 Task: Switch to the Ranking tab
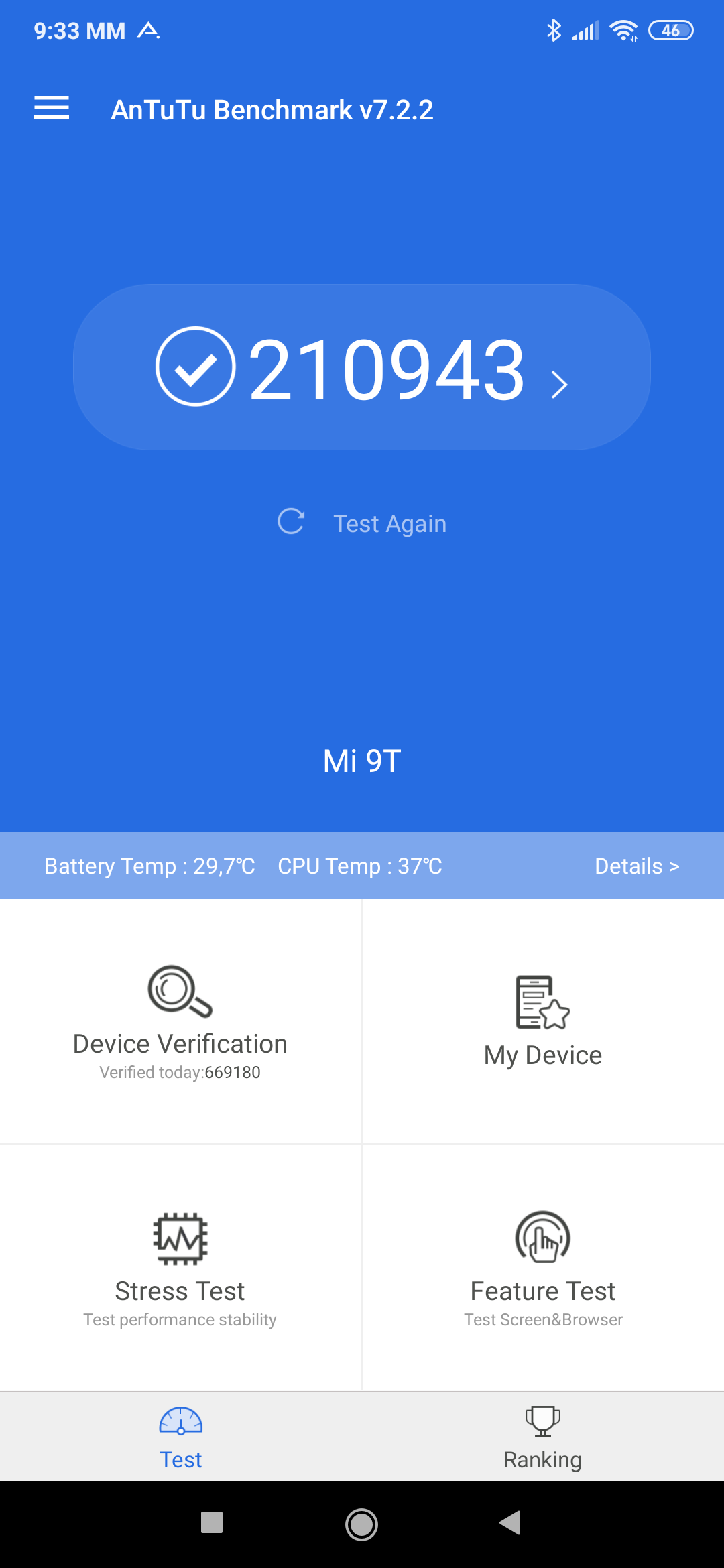click(543, 1437)
